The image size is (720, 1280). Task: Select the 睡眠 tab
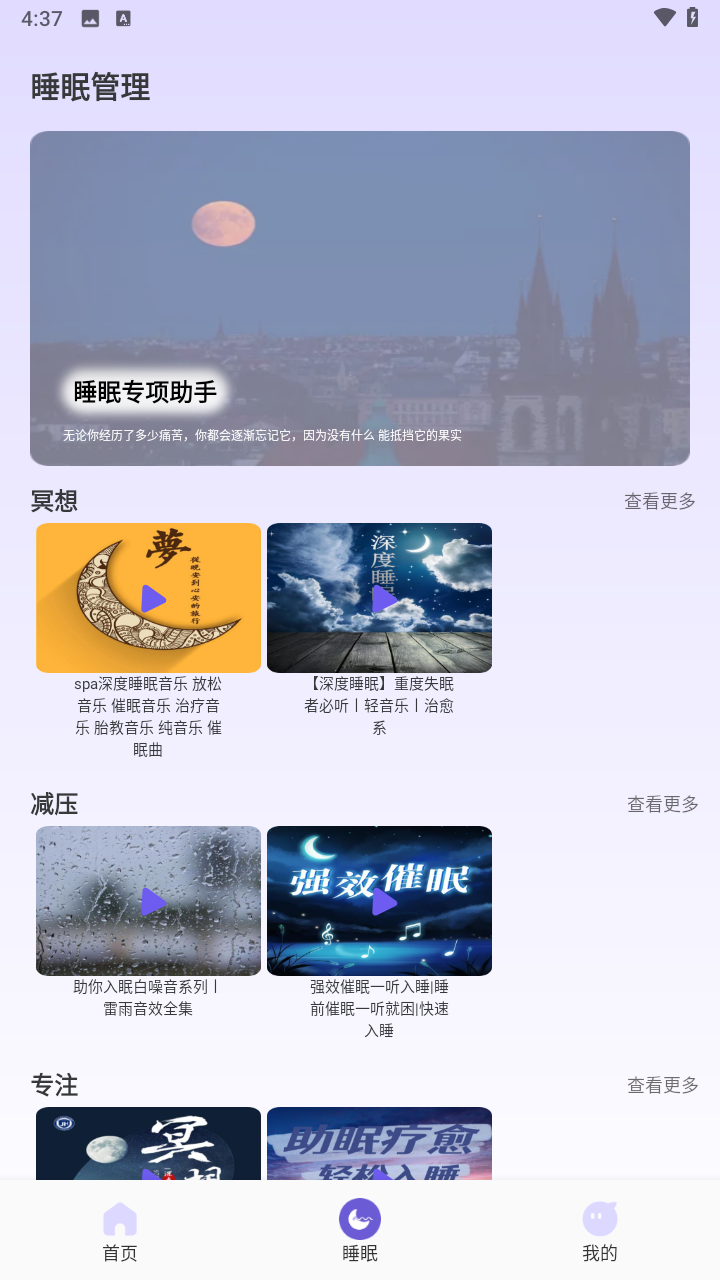pos(360,1232)
